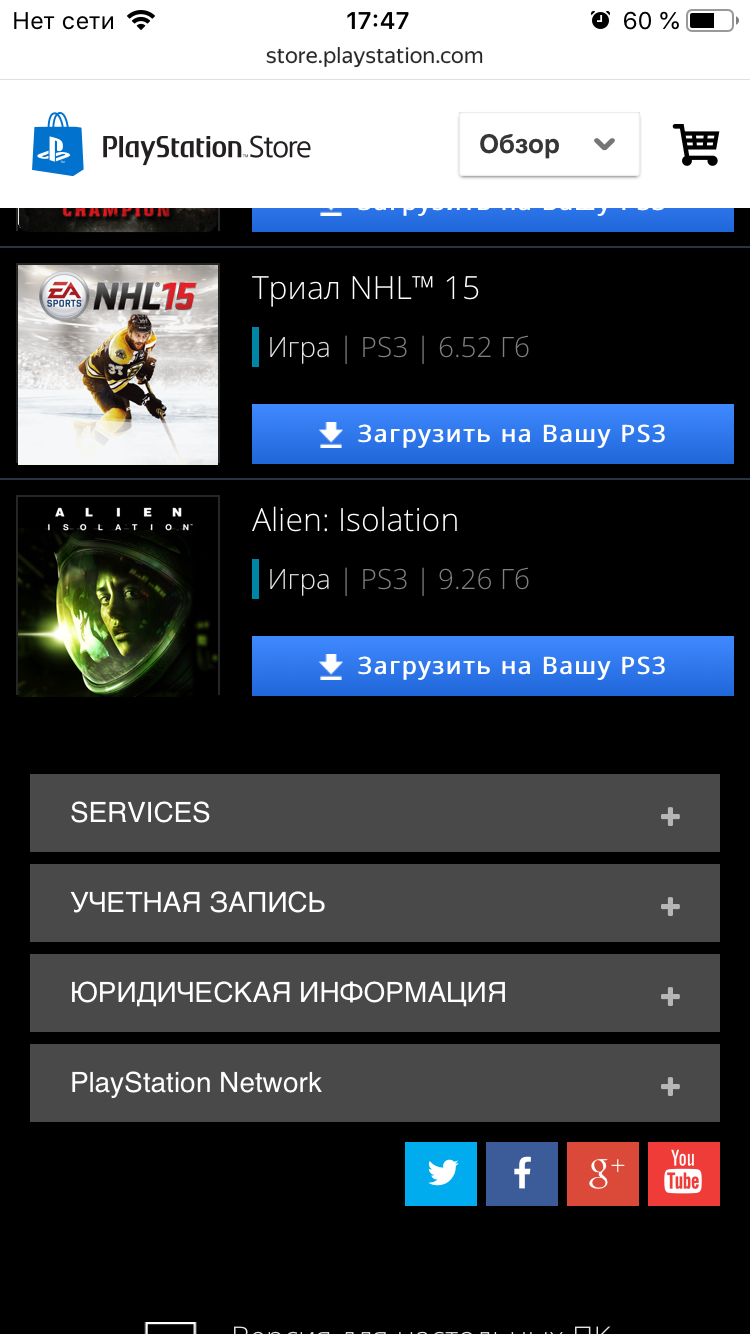Open the Twitter page

pos(441,1174)
